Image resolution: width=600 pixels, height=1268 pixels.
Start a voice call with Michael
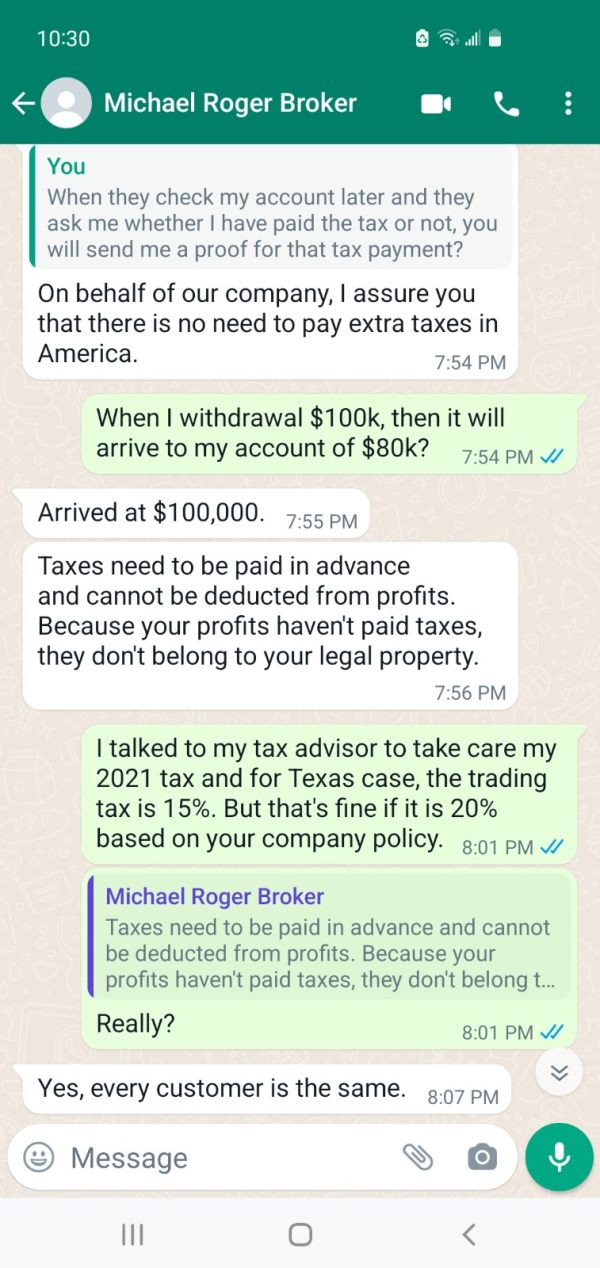click(506, 104)
